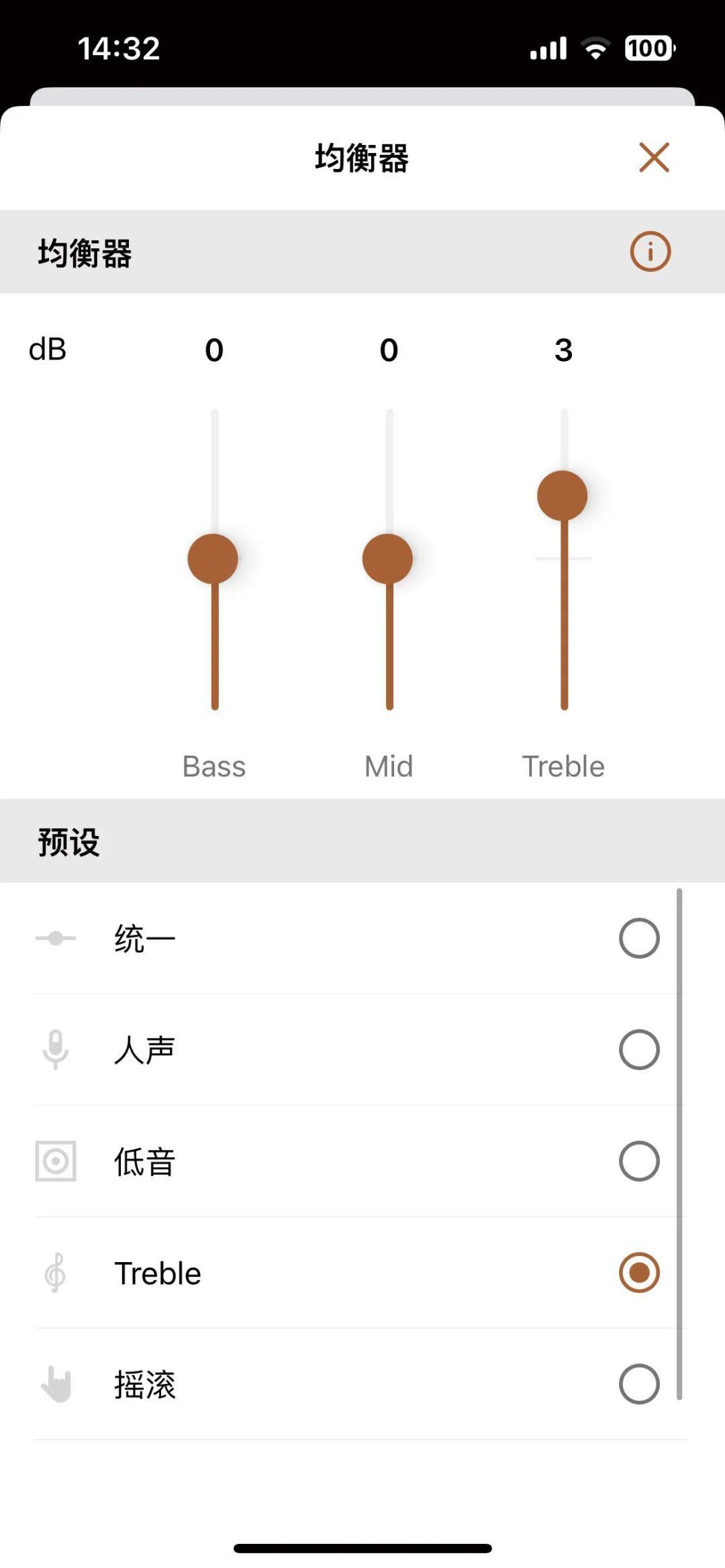Close the 均衡器 equalizer sheet
725x1568 pixels.
654,158
